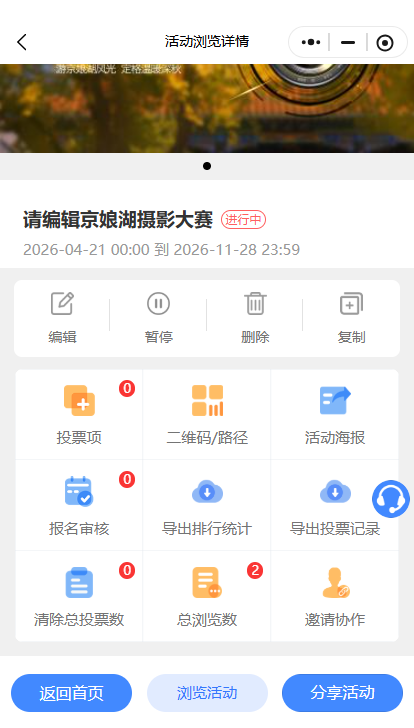Edit this activity via 编辑
Viewport: 414px width, 728px height.
point(62,318)
